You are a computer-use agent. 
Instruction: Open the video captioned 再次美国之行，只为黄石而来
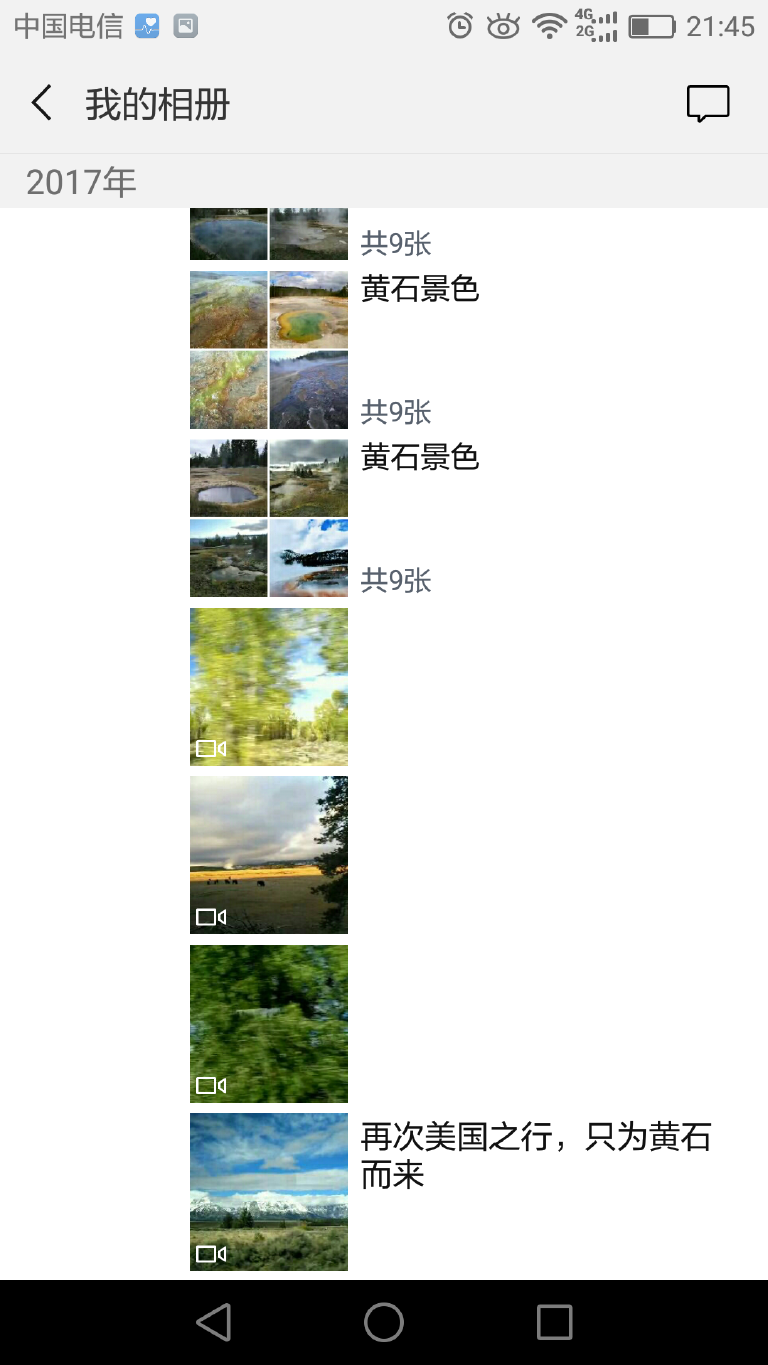pos(269,1191)
